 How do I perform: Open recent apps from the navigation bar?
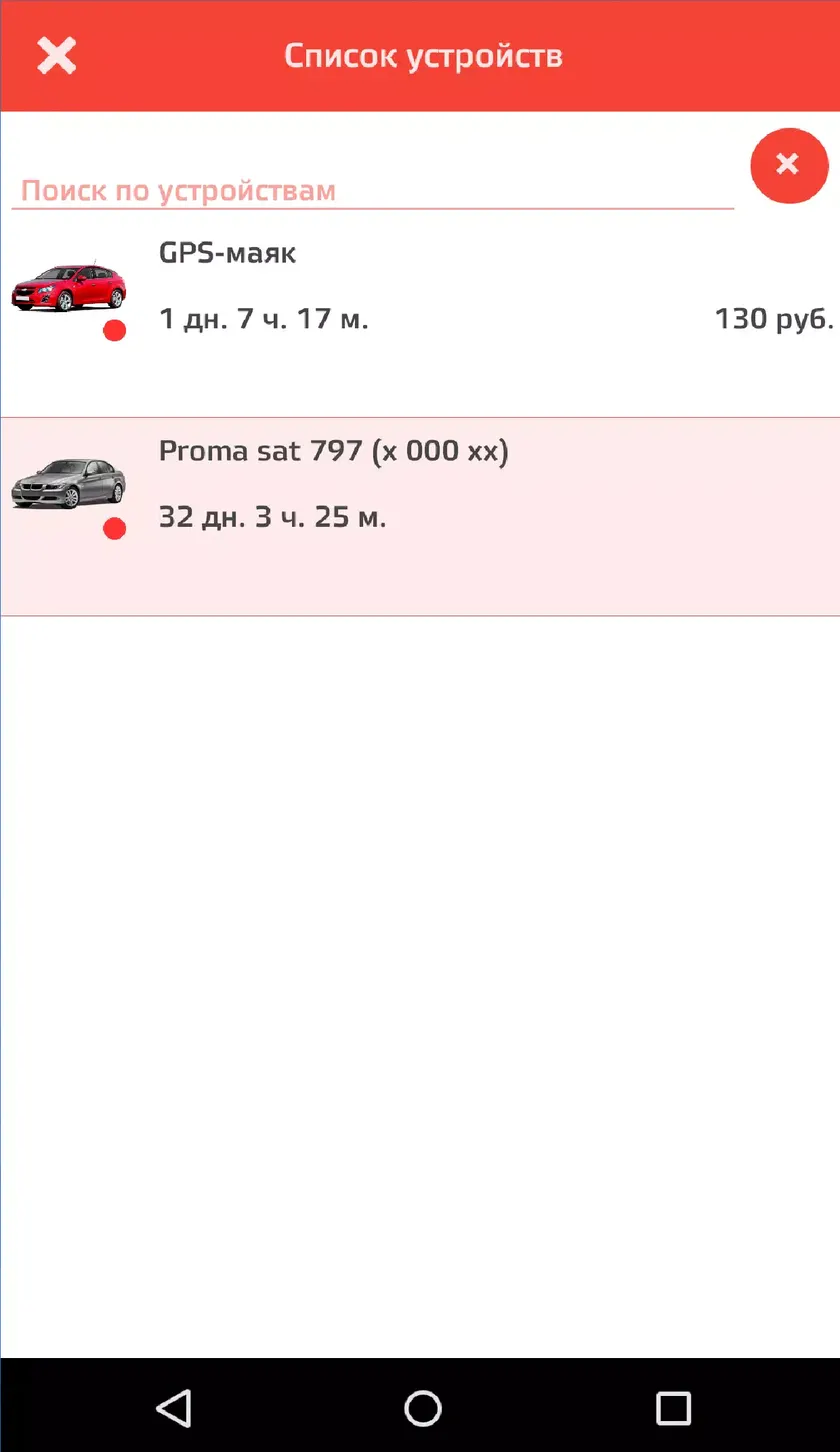(673, 1407)
